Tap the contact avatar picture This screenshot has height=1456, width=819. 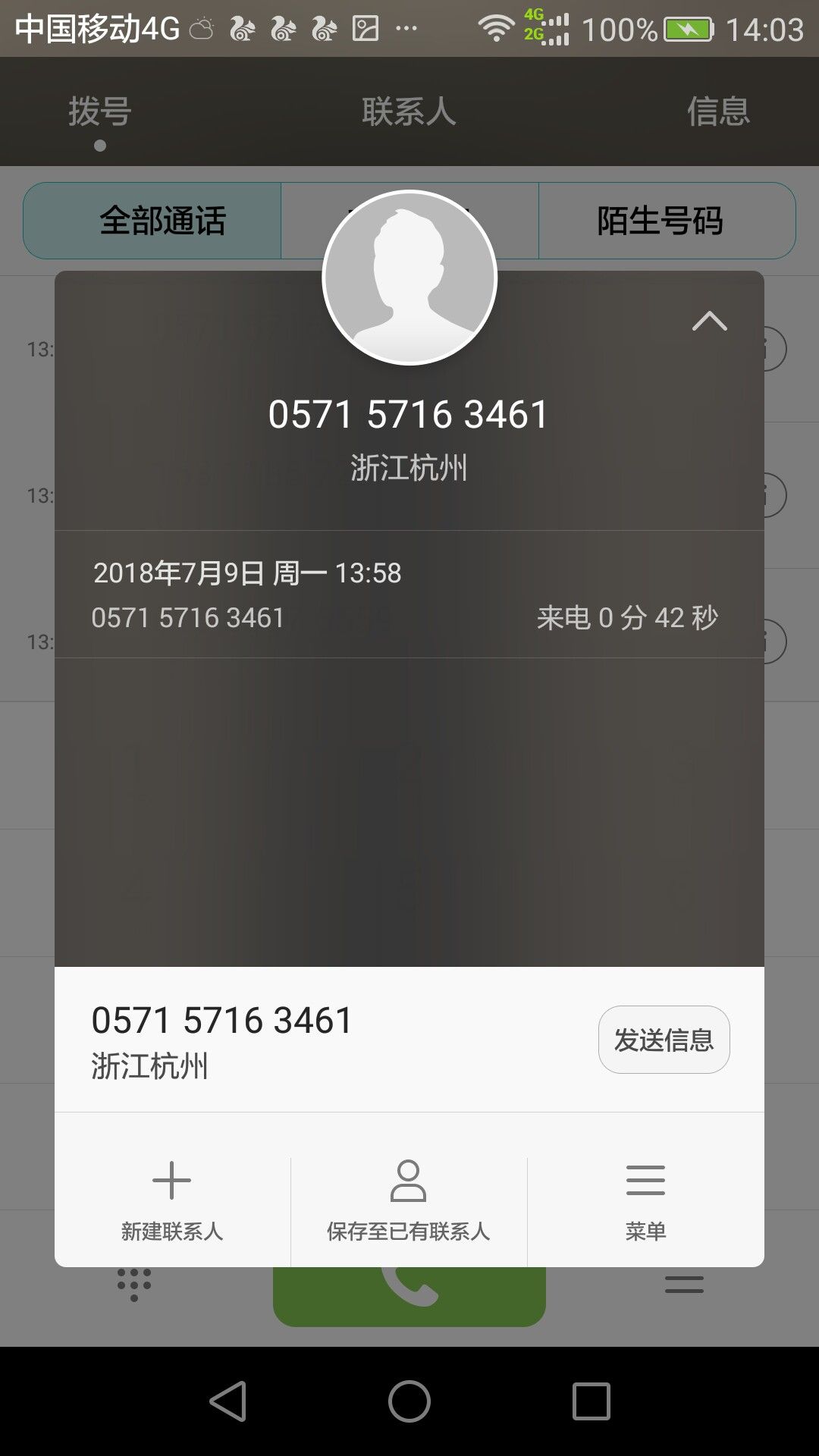(409, 278)
